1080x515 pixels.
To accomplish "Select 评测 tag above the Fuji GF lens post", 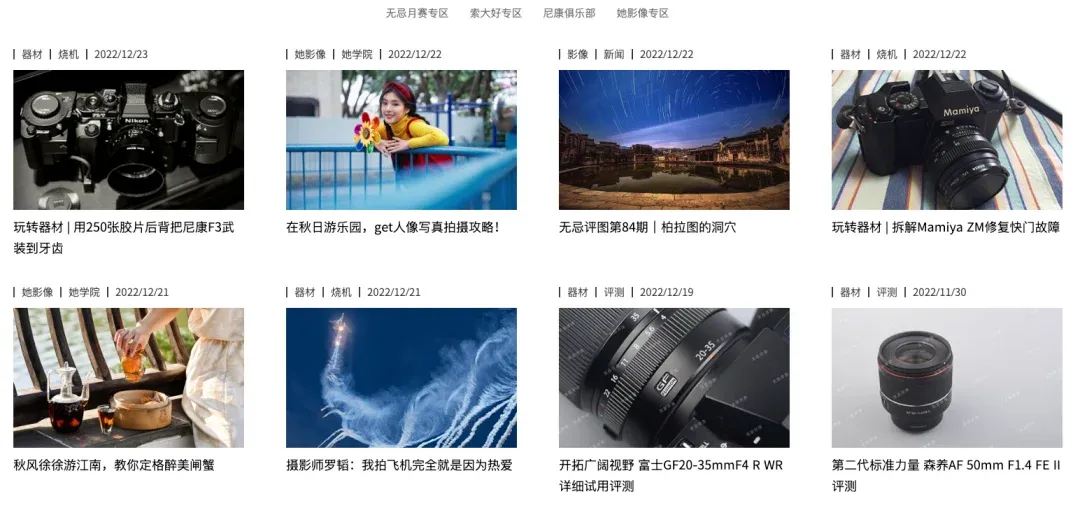I will pyautogui.click(x=614, y=292).
